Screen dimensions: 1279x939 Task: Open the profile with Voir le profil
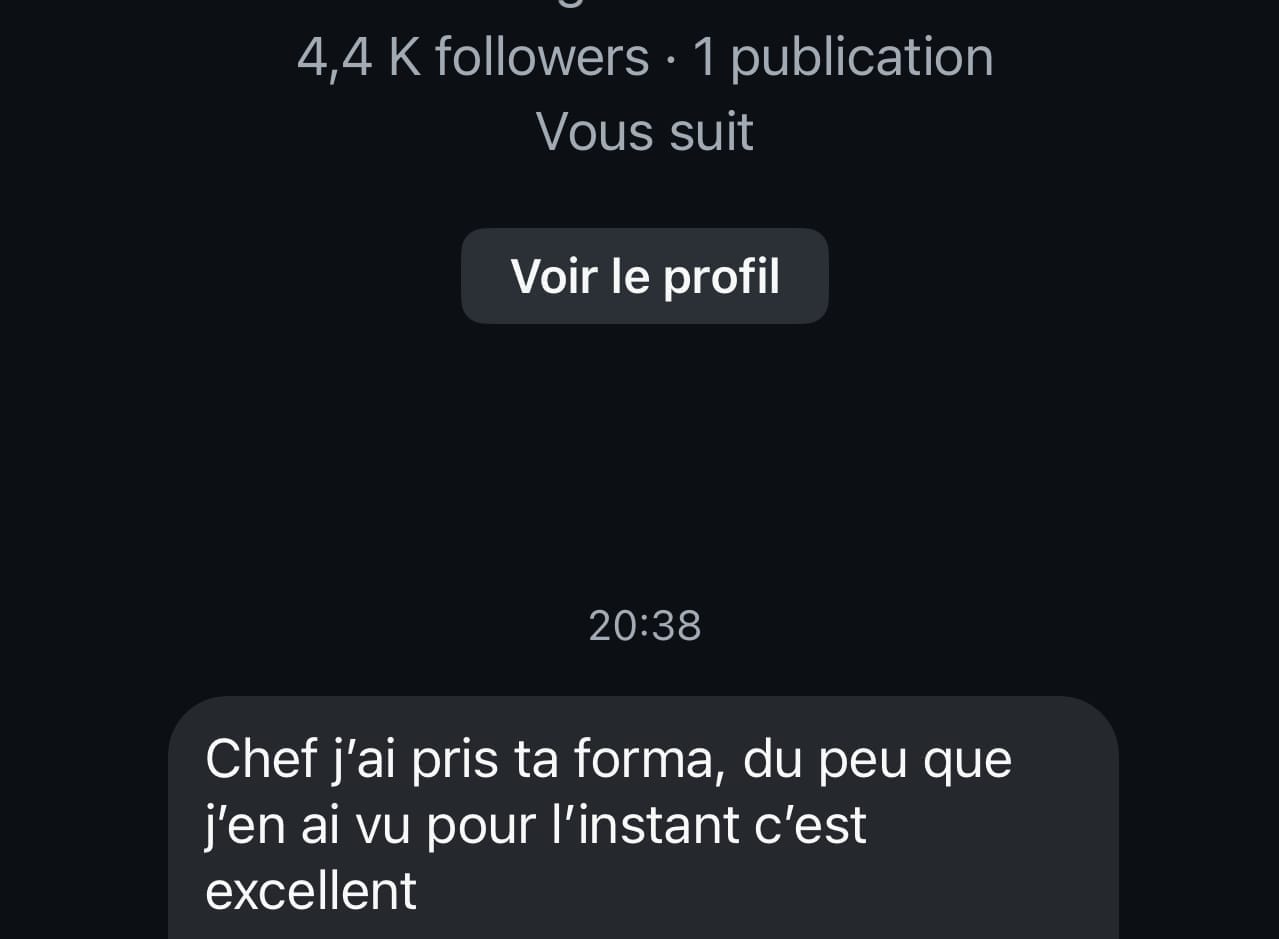pyautogui.click(x=644, y=276)
